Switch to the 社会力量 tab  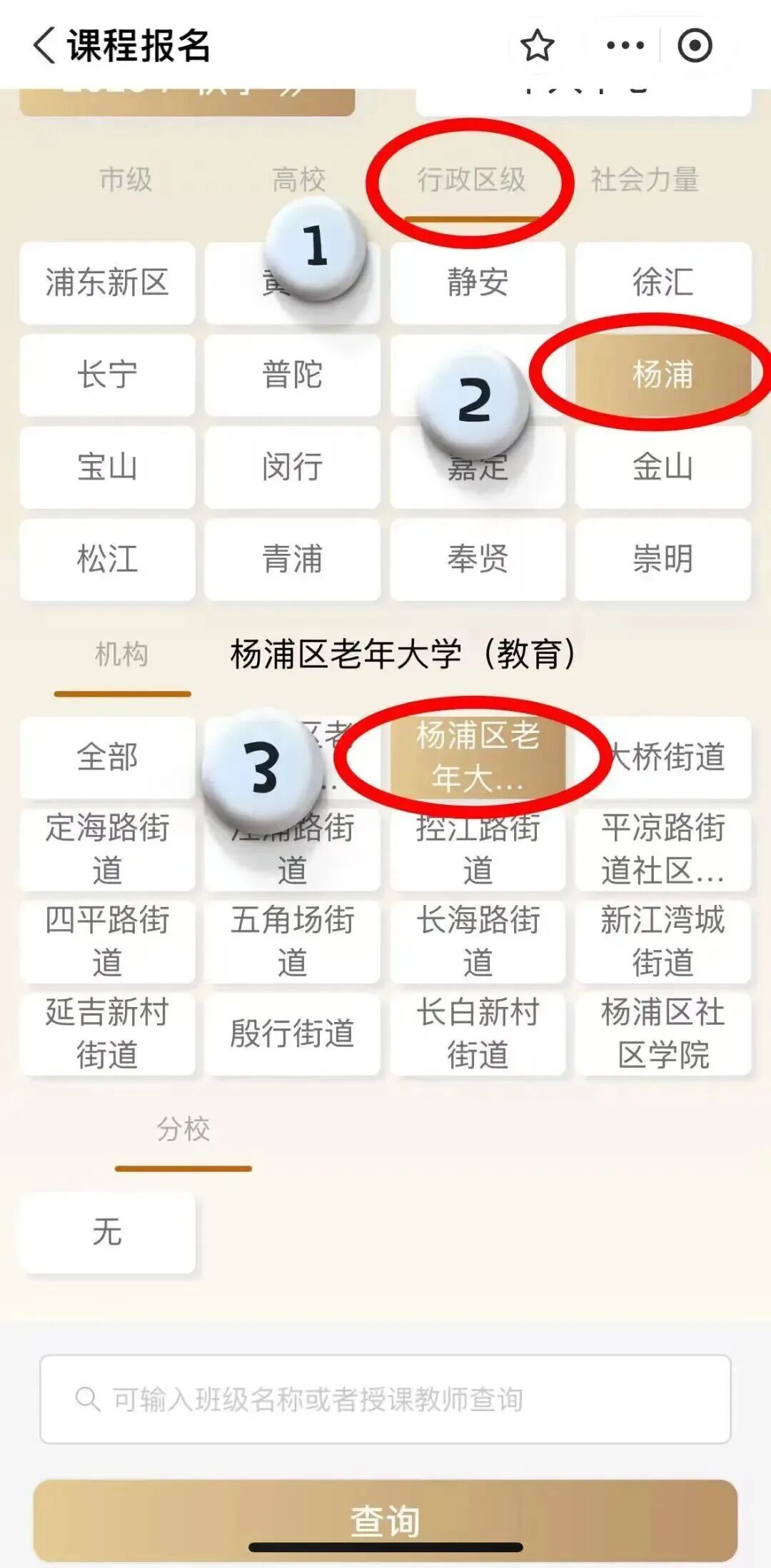(x=645, y=179)
